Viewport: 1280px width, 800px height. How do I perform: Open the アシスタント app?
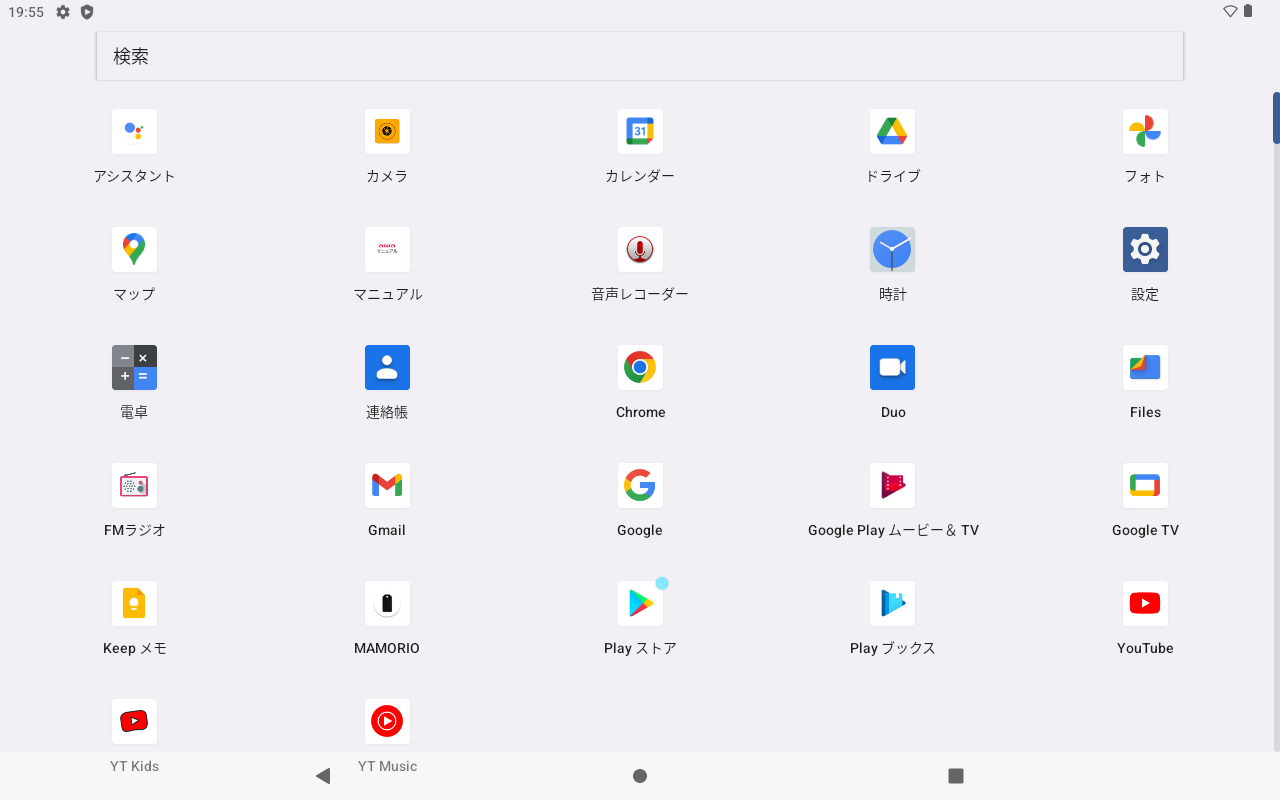pyautogui.click(x=134, y=132)
